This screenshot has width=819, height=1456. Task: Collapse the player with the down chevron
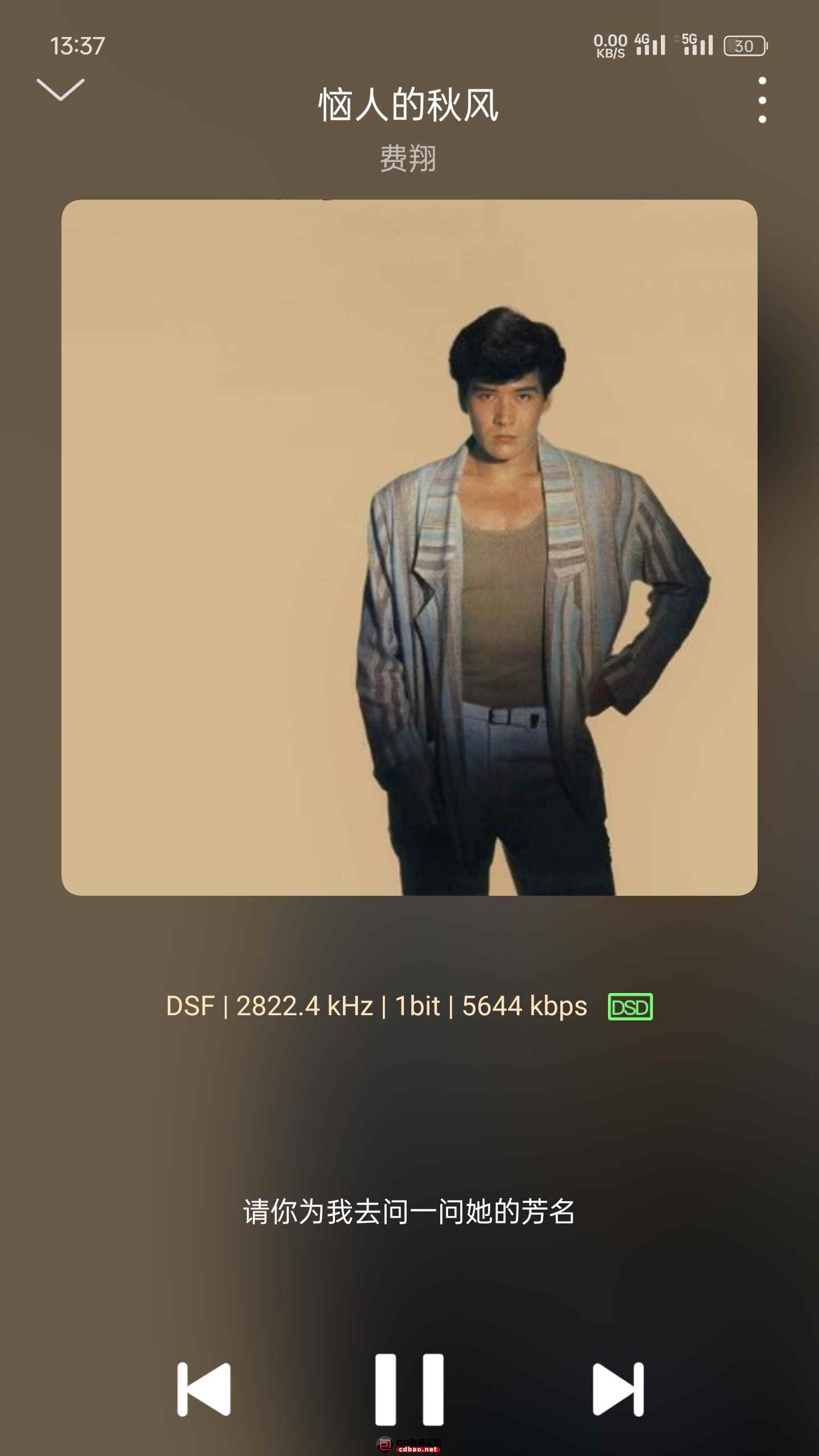(60, 90)
